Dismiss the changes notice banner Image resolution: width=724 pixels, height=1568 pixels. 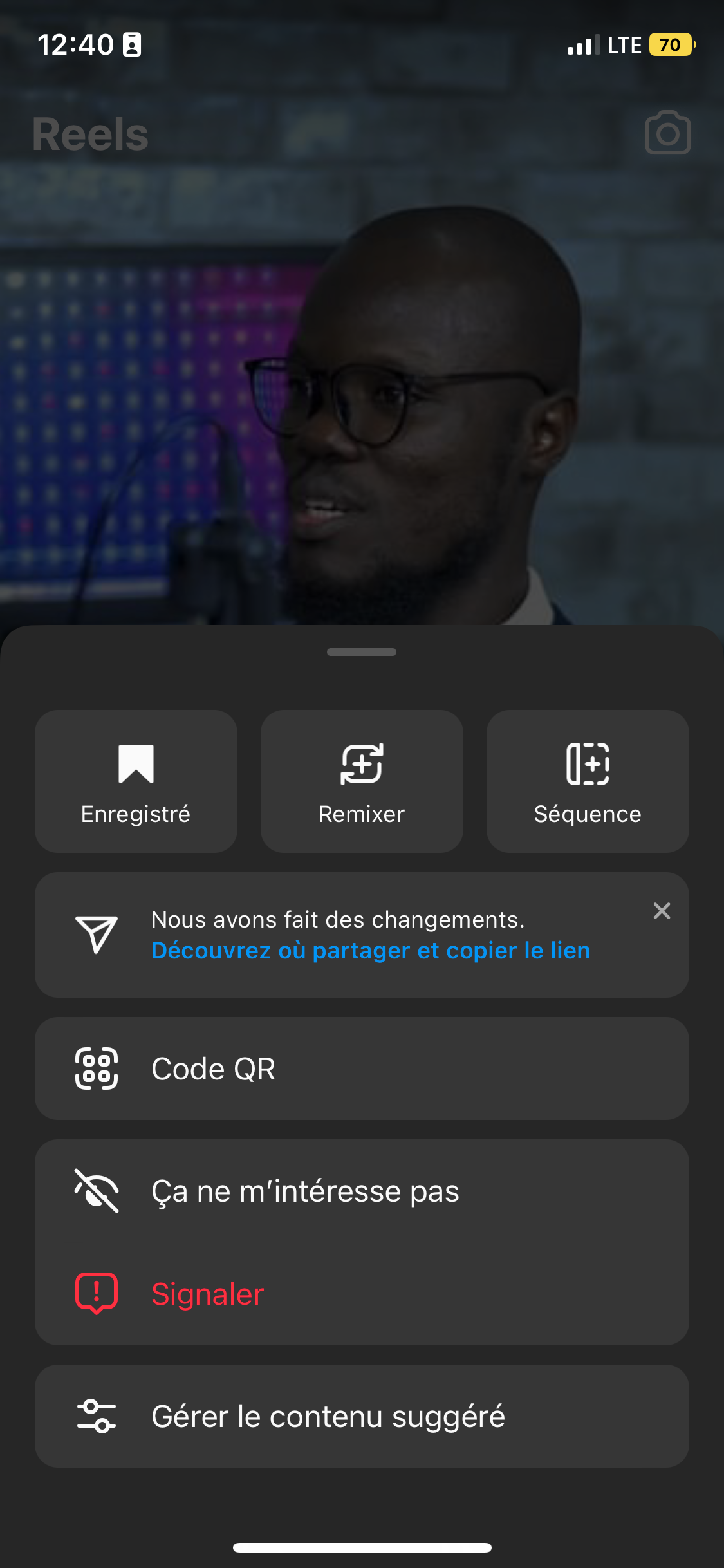tap(662, 911)
